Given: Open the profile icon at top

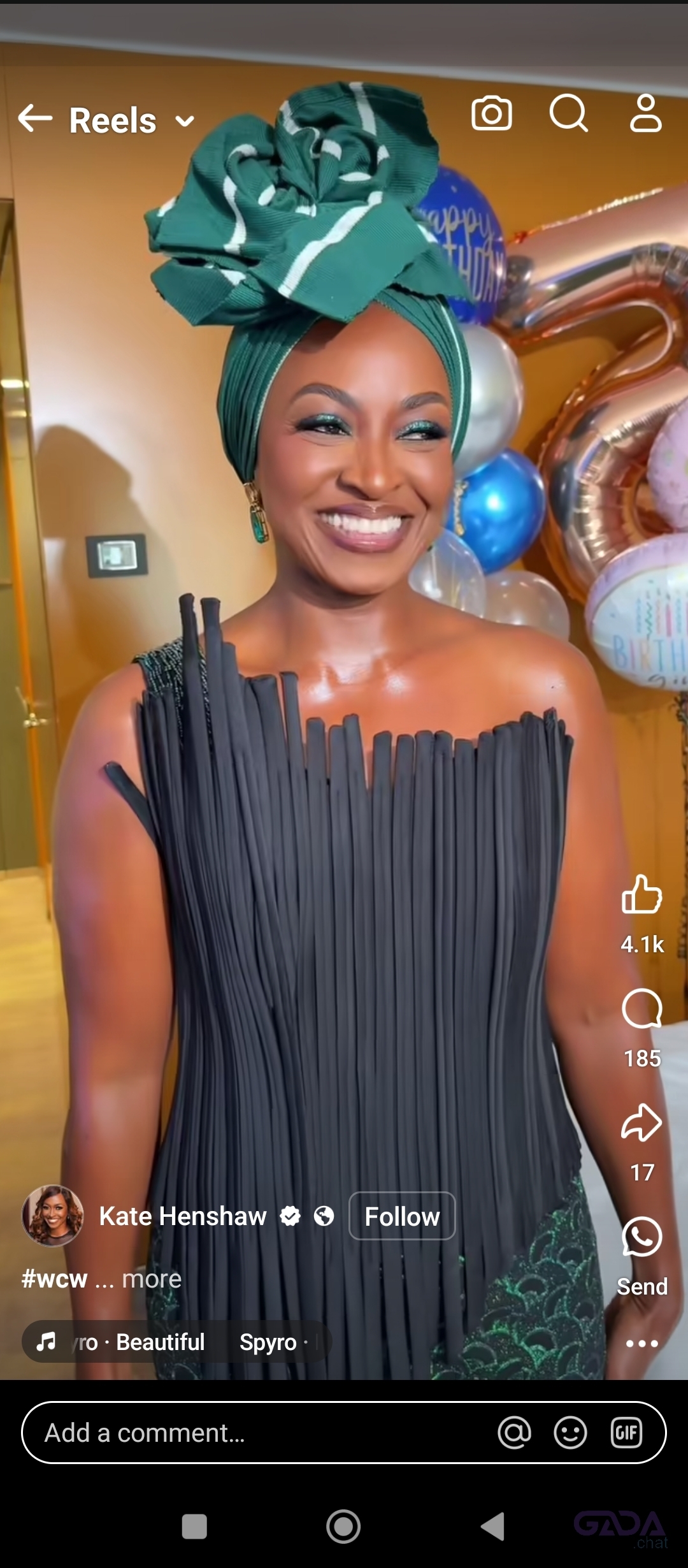Looking at the screenshot, I should (646, 113).
